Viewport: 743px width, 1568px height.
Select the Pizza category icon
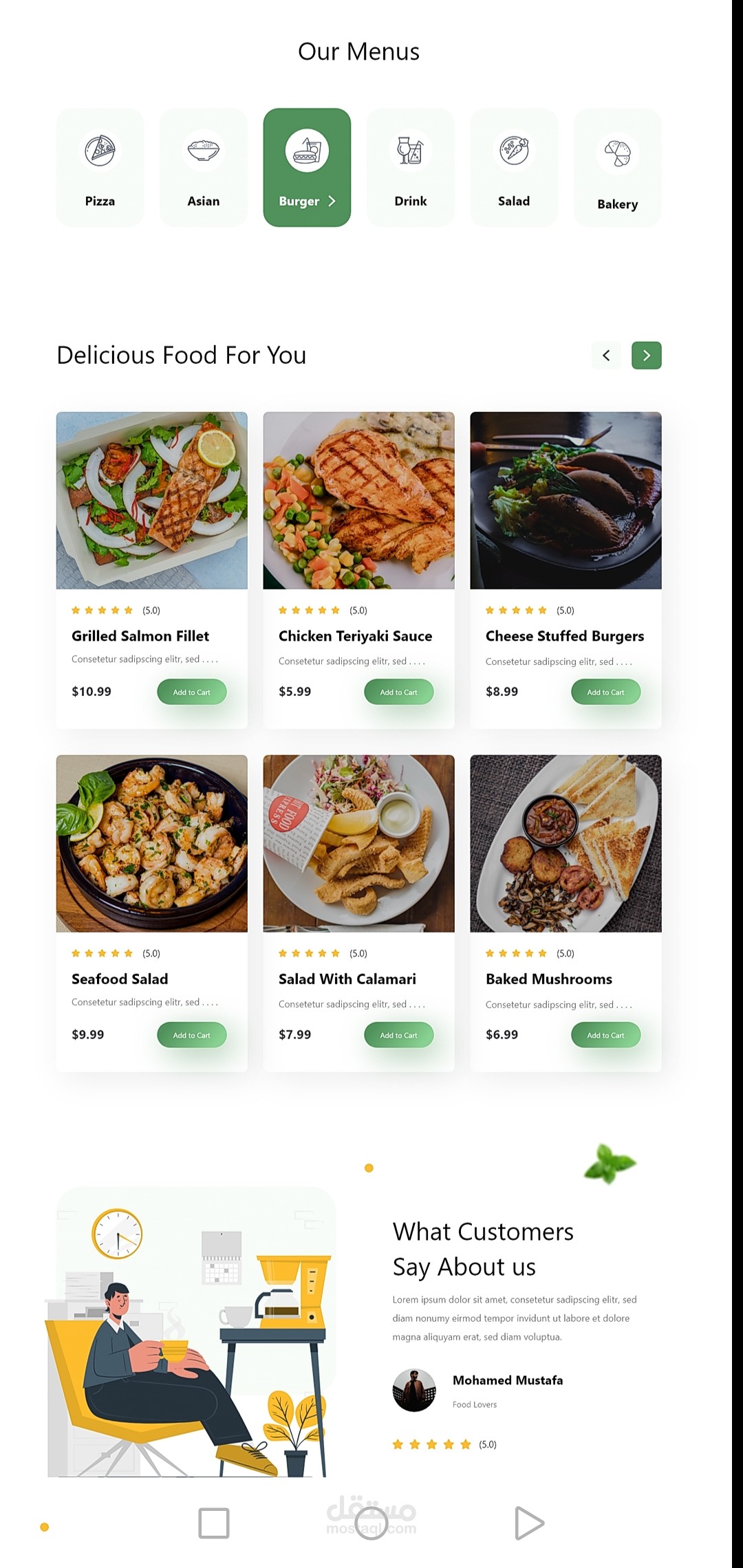pos(100,151)
